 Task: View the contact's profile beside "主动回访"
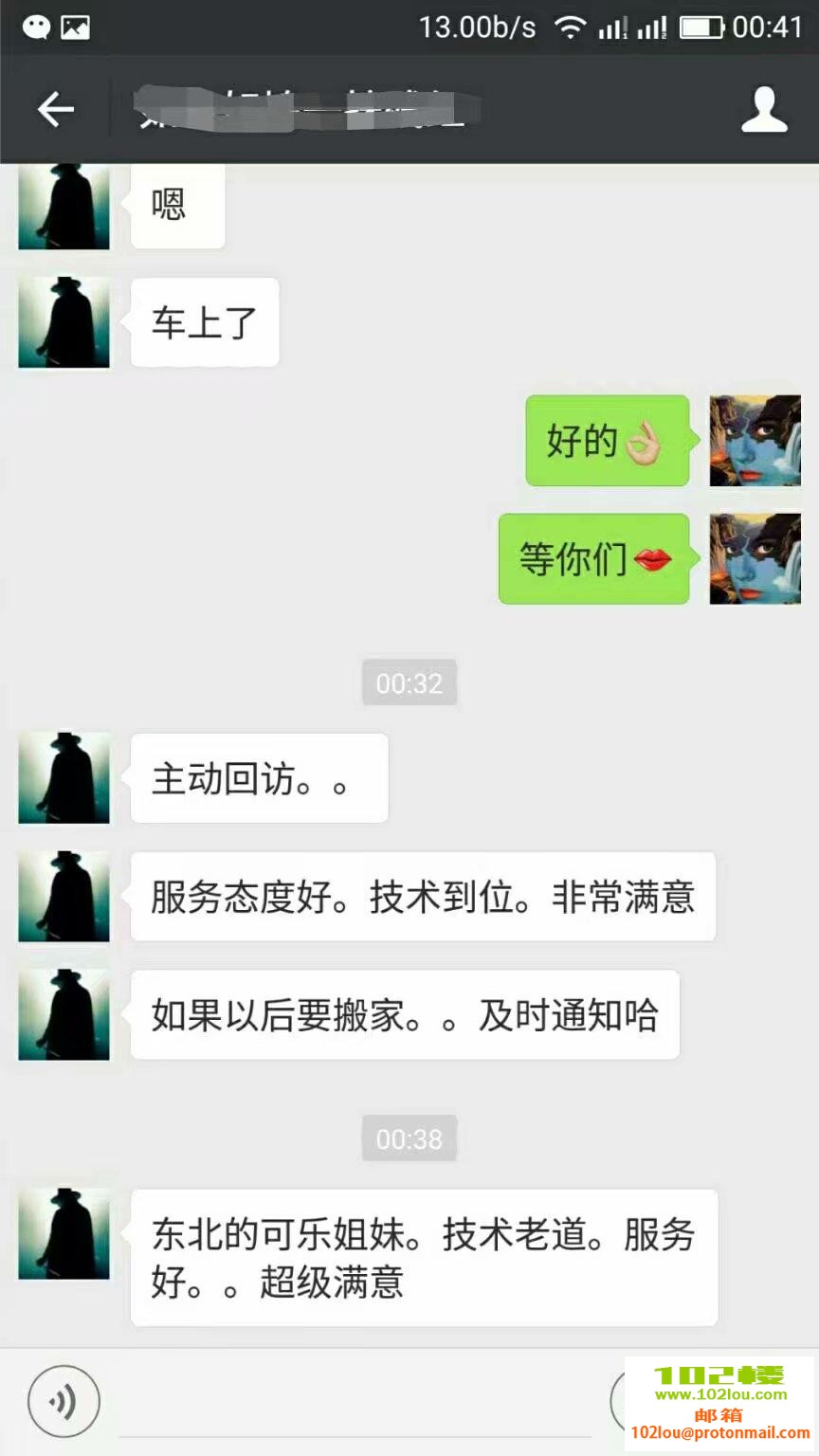point(64,778)
